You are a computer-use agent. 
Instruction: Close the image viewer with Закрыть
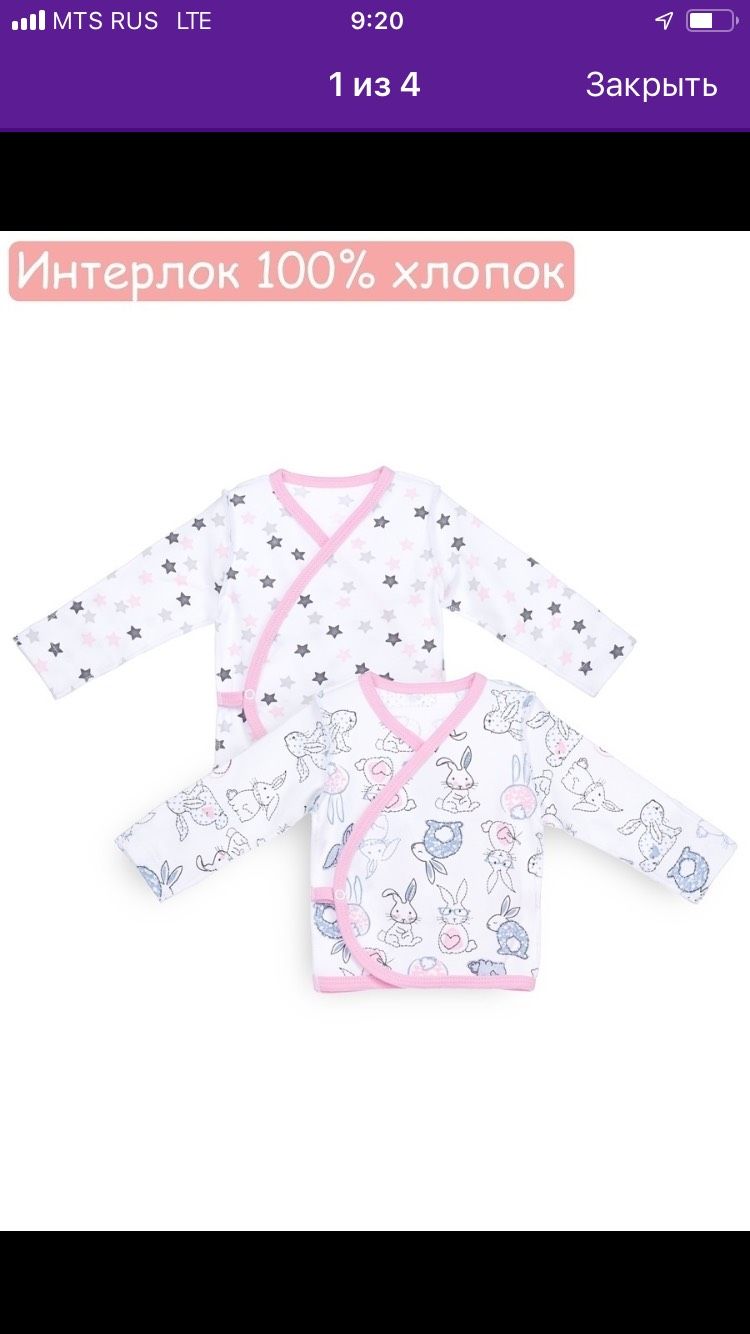click(651, 86)
